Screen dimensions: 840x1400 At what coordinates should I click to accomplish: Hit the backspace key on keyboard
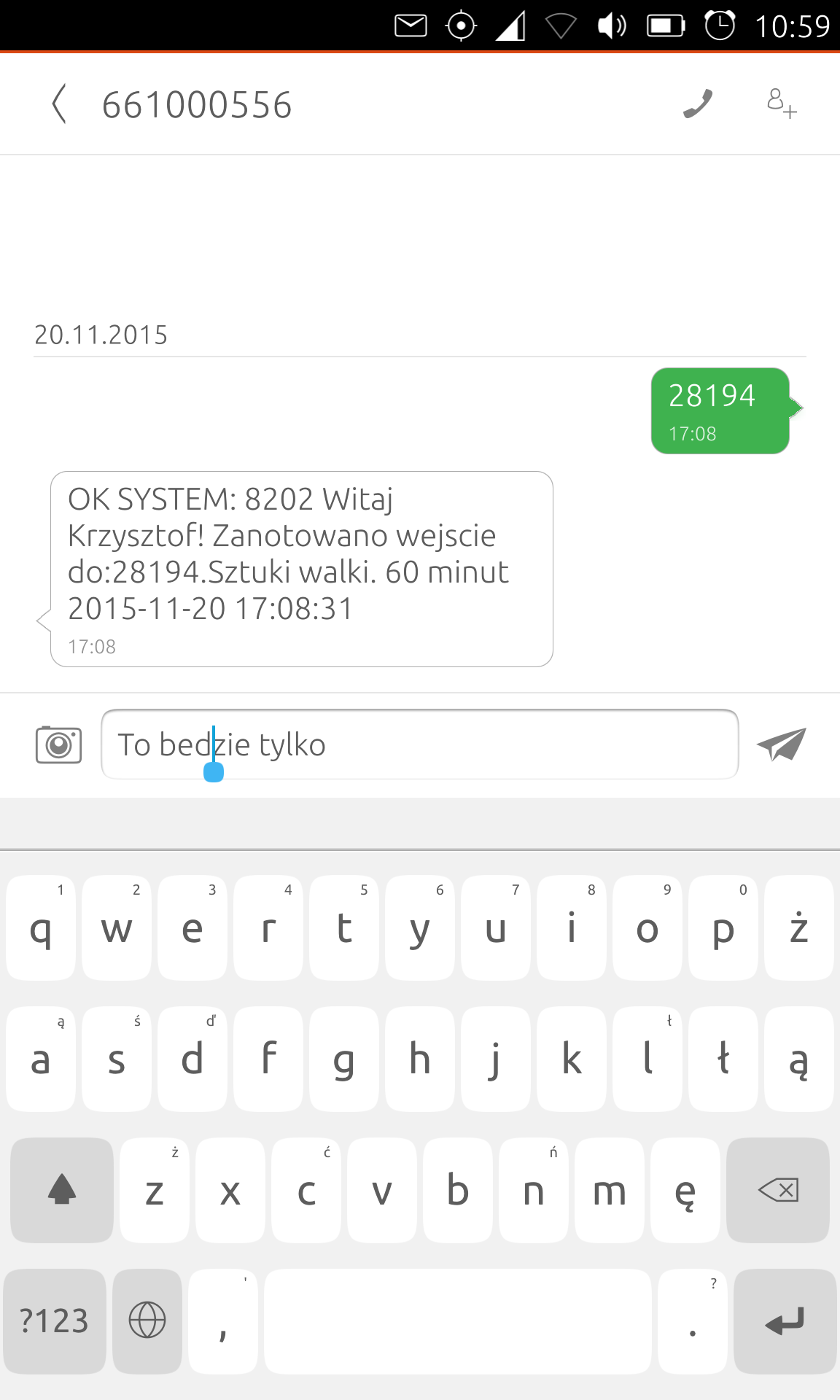[x=778, y=1190]
